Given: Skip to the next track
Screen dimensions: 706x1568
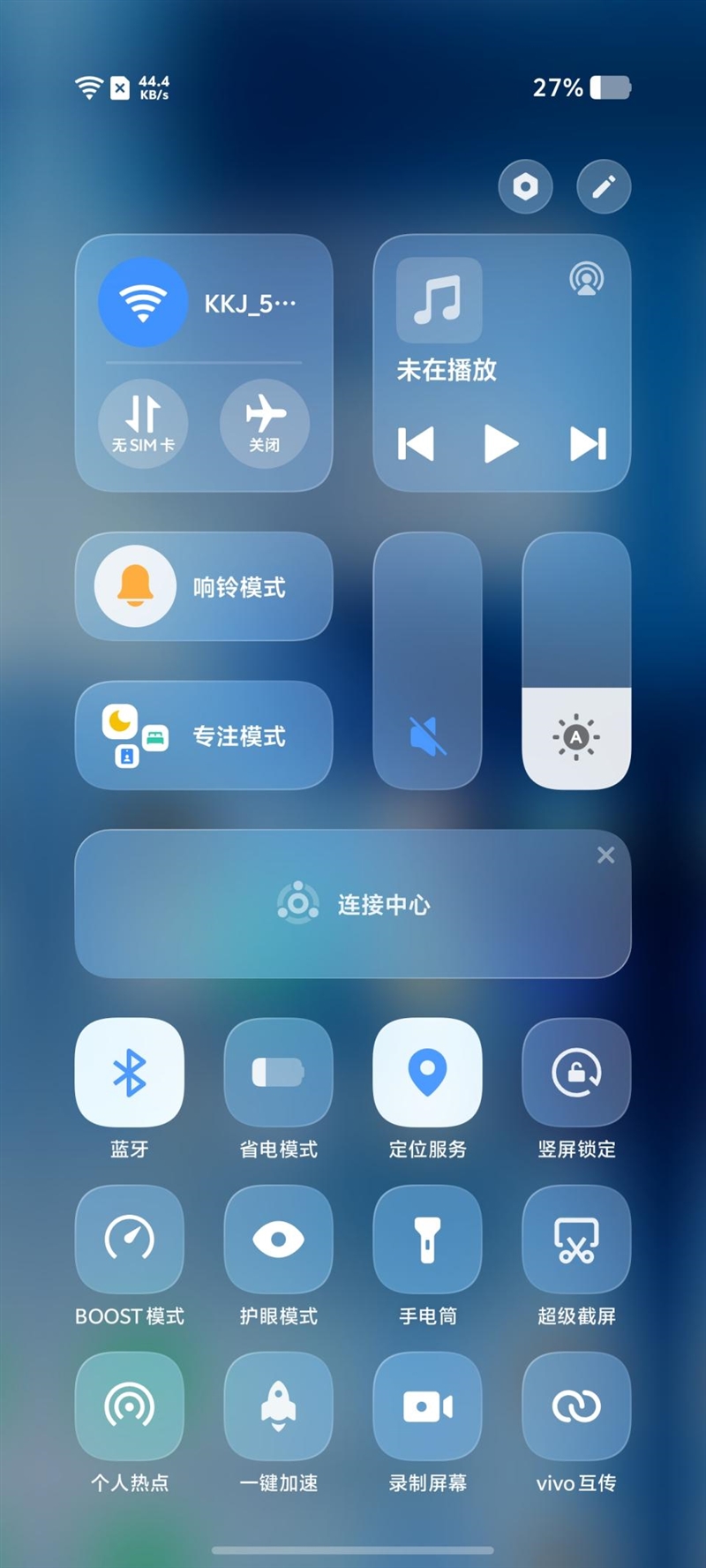Looking at the screenshot, I should point(588,443).
